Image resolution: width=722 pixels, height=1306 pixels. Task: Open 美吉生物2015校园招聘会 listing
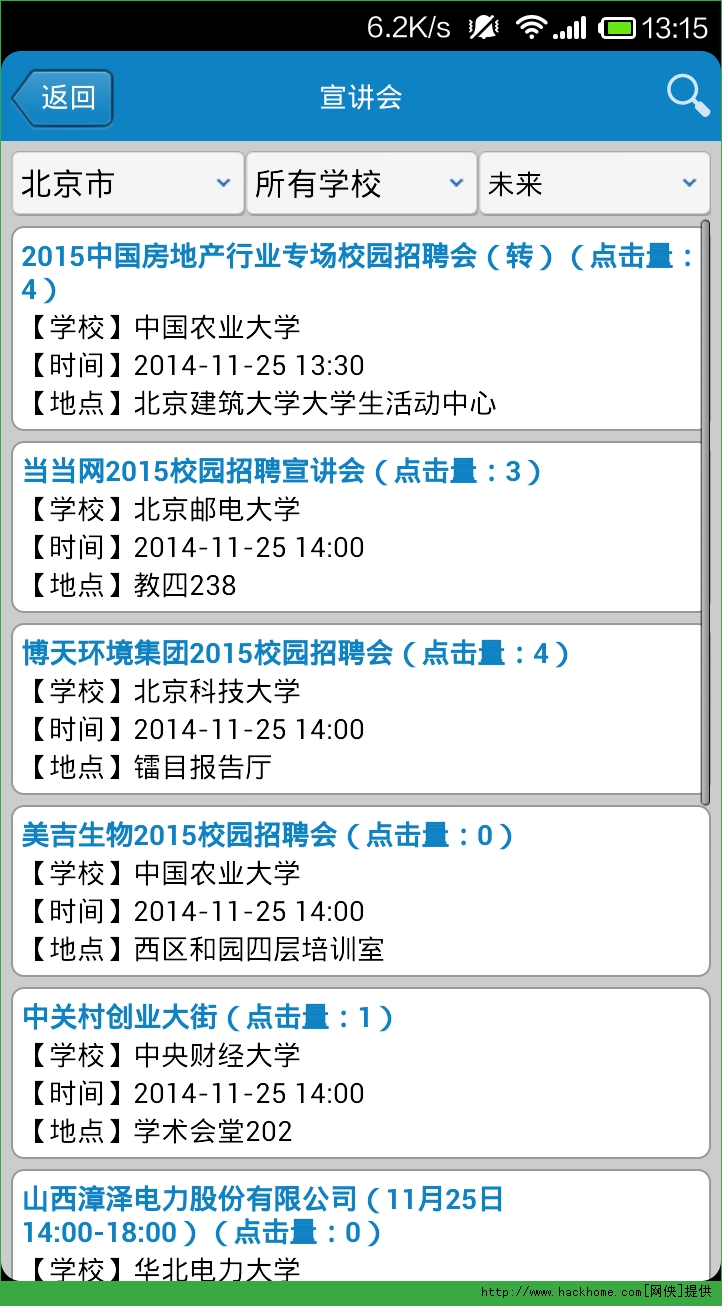pos(355,891)
